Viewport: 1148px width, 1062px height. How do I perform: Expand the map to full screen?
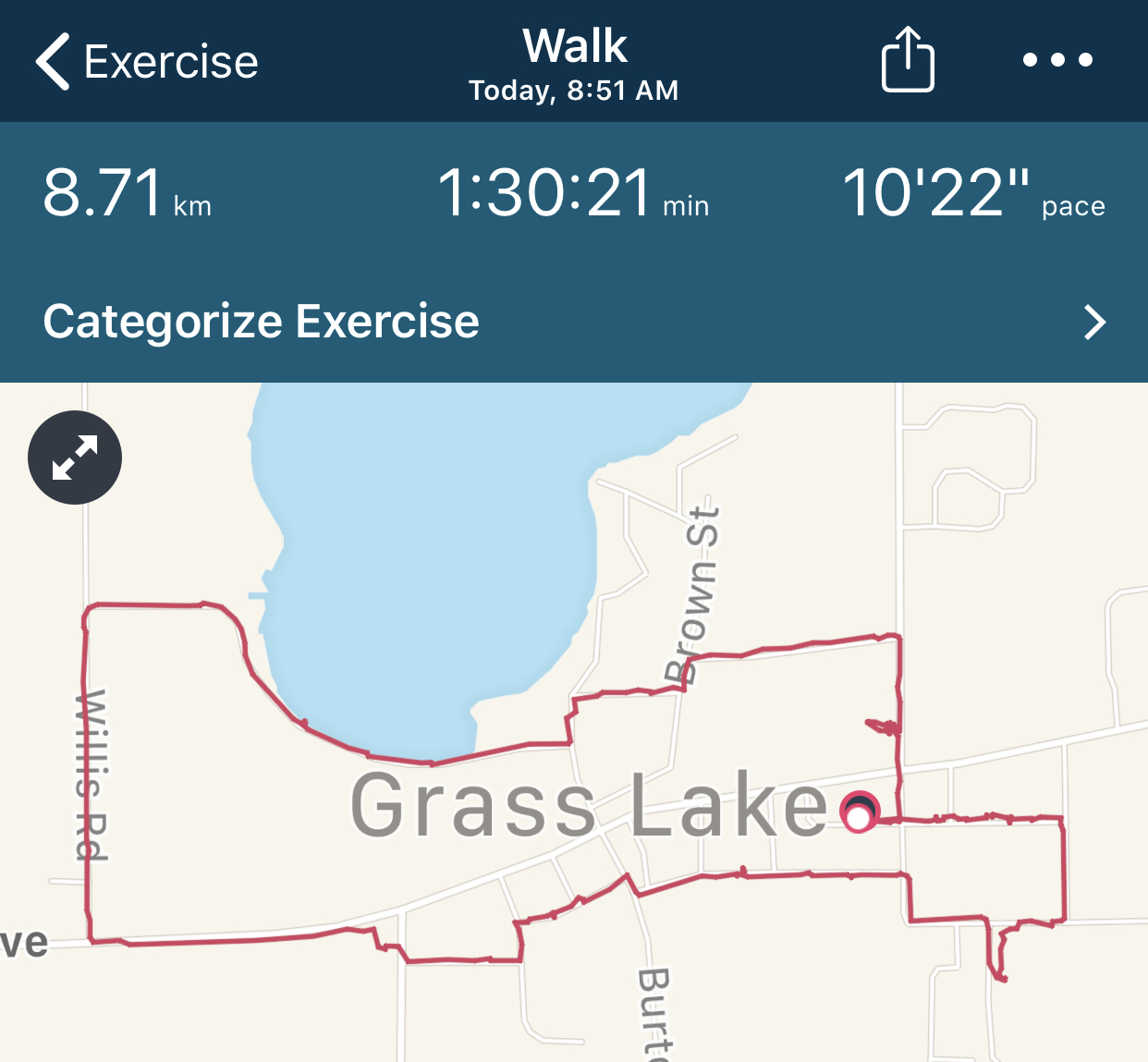75,458
